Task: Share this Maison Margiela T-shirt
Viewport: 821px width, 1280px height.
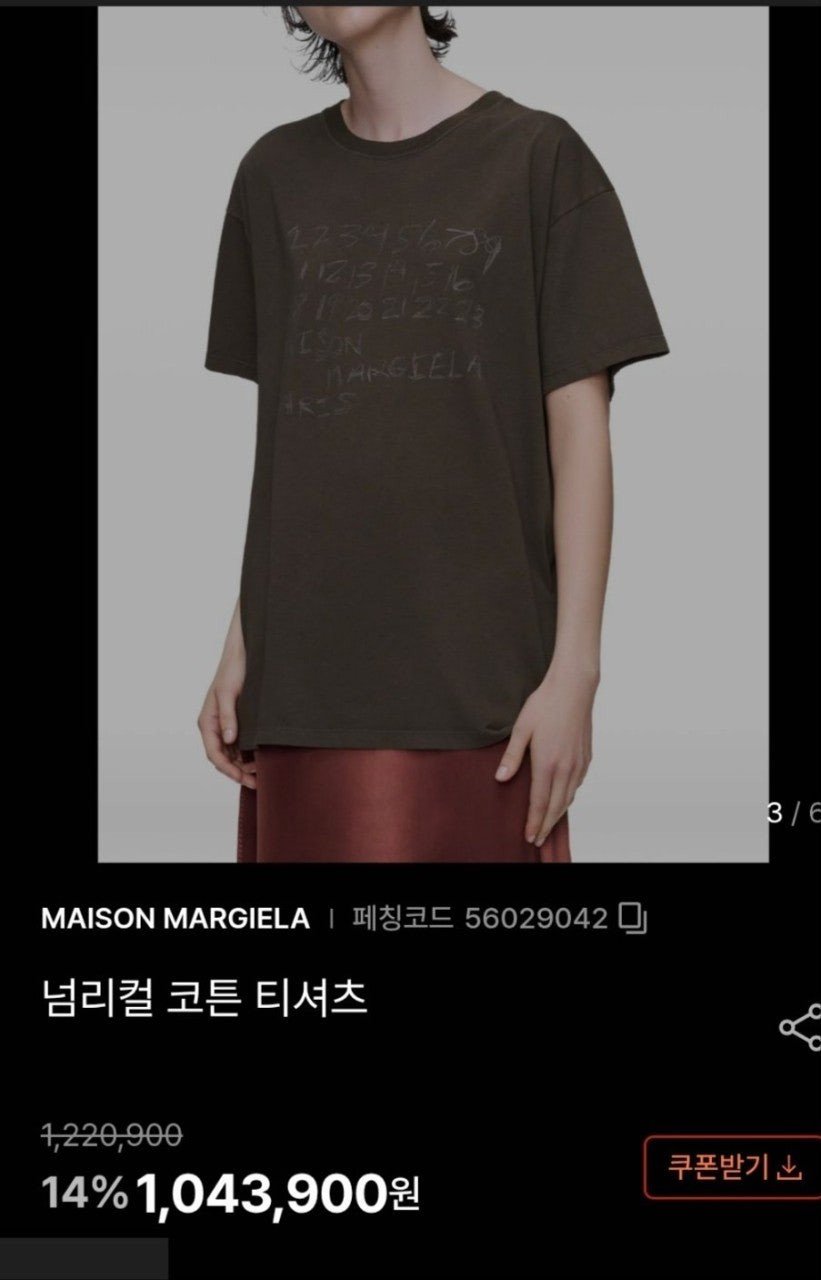Action: click(800, 1027)
